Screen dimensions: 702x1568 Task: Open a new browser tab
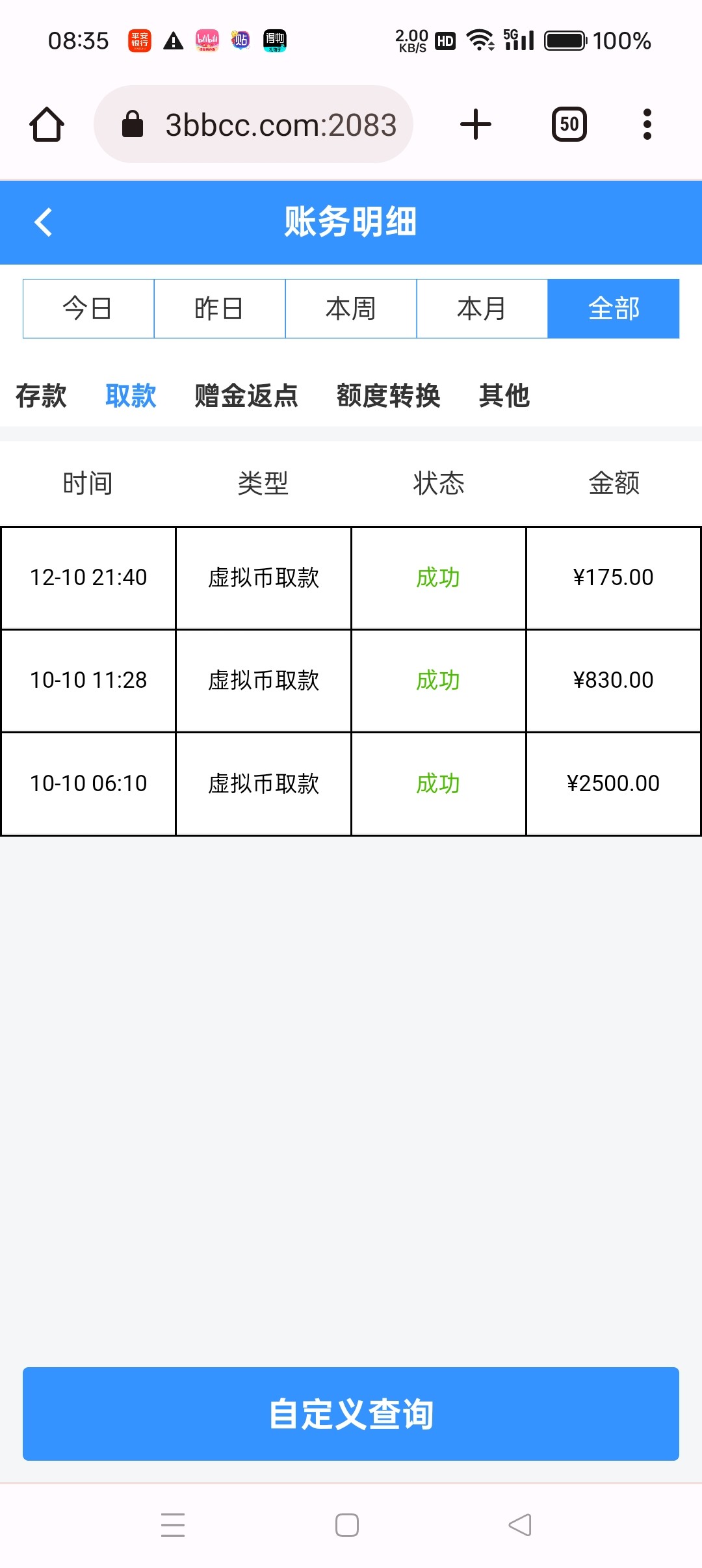pos(476,124)
